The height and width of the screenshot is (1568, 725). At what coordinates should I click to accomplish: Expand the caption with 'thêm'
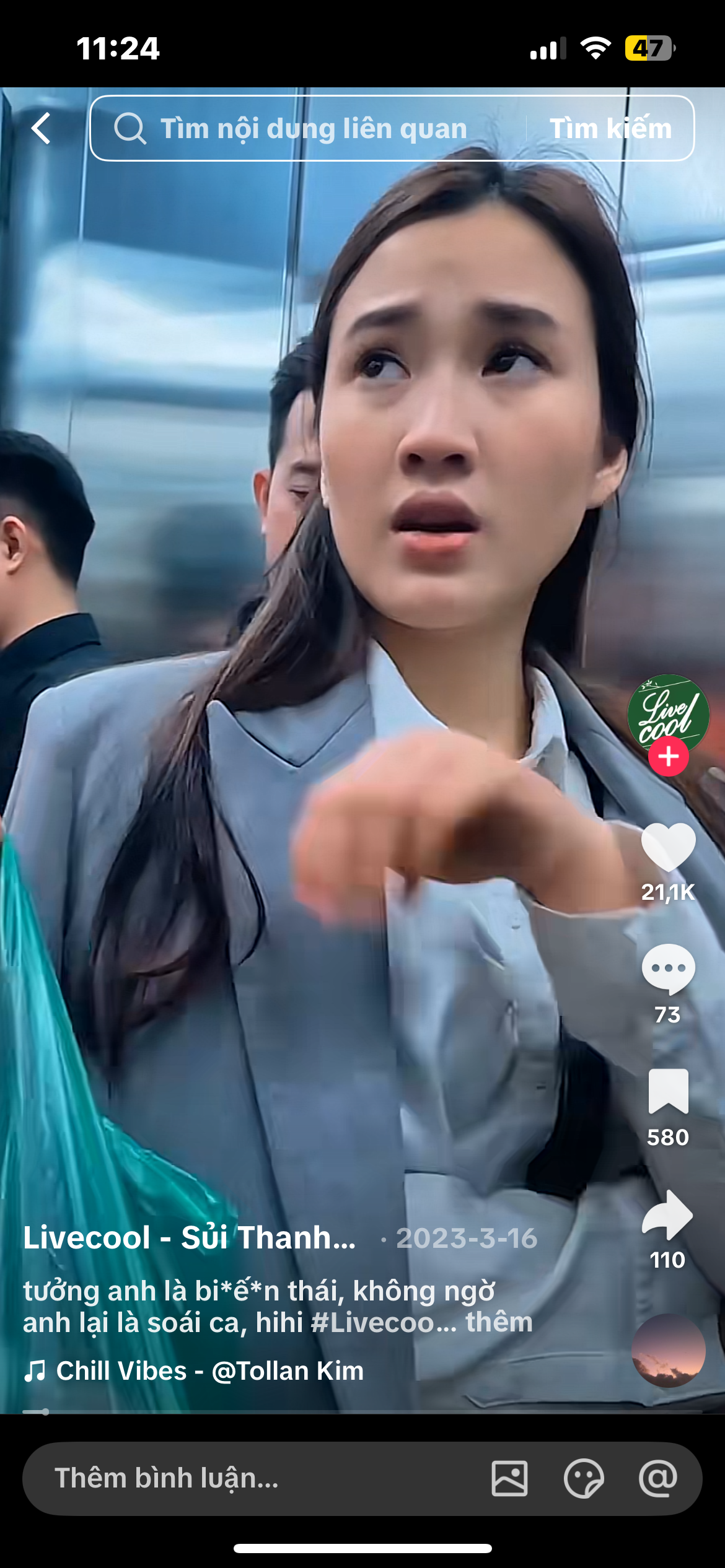point(499,1322)
